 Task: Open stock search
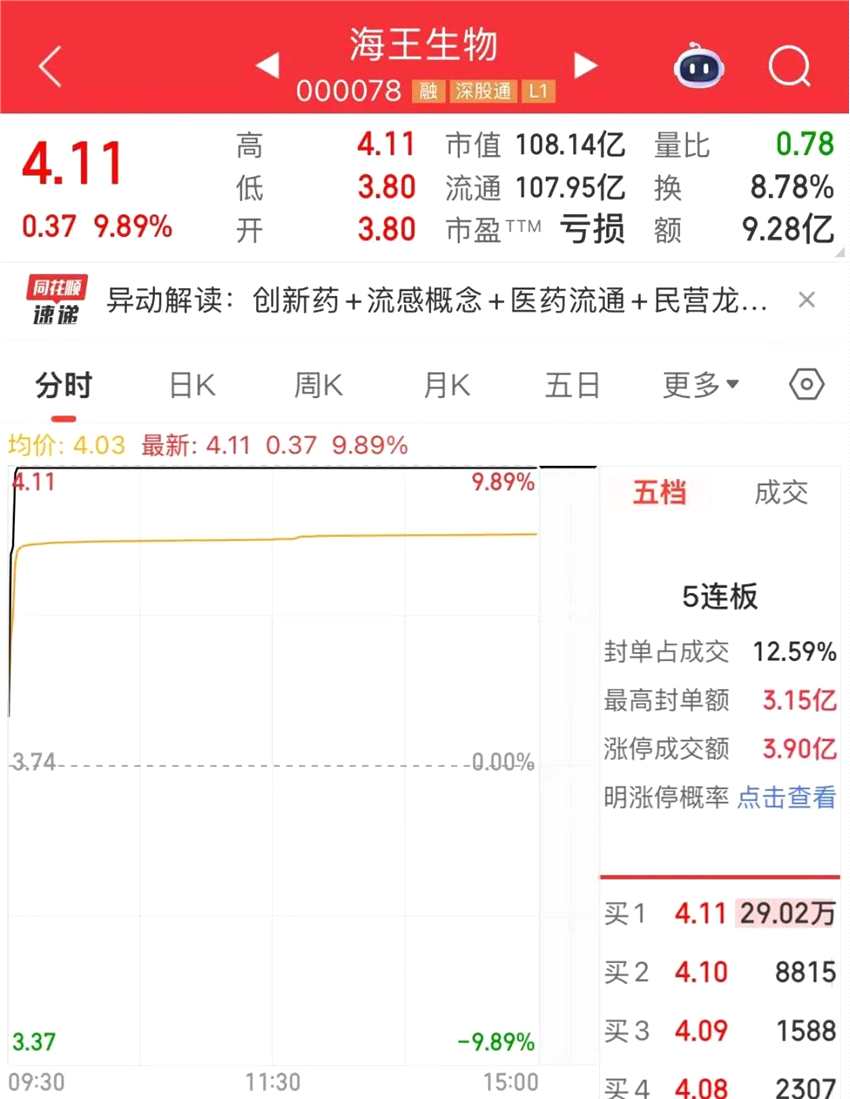[789, 67]
